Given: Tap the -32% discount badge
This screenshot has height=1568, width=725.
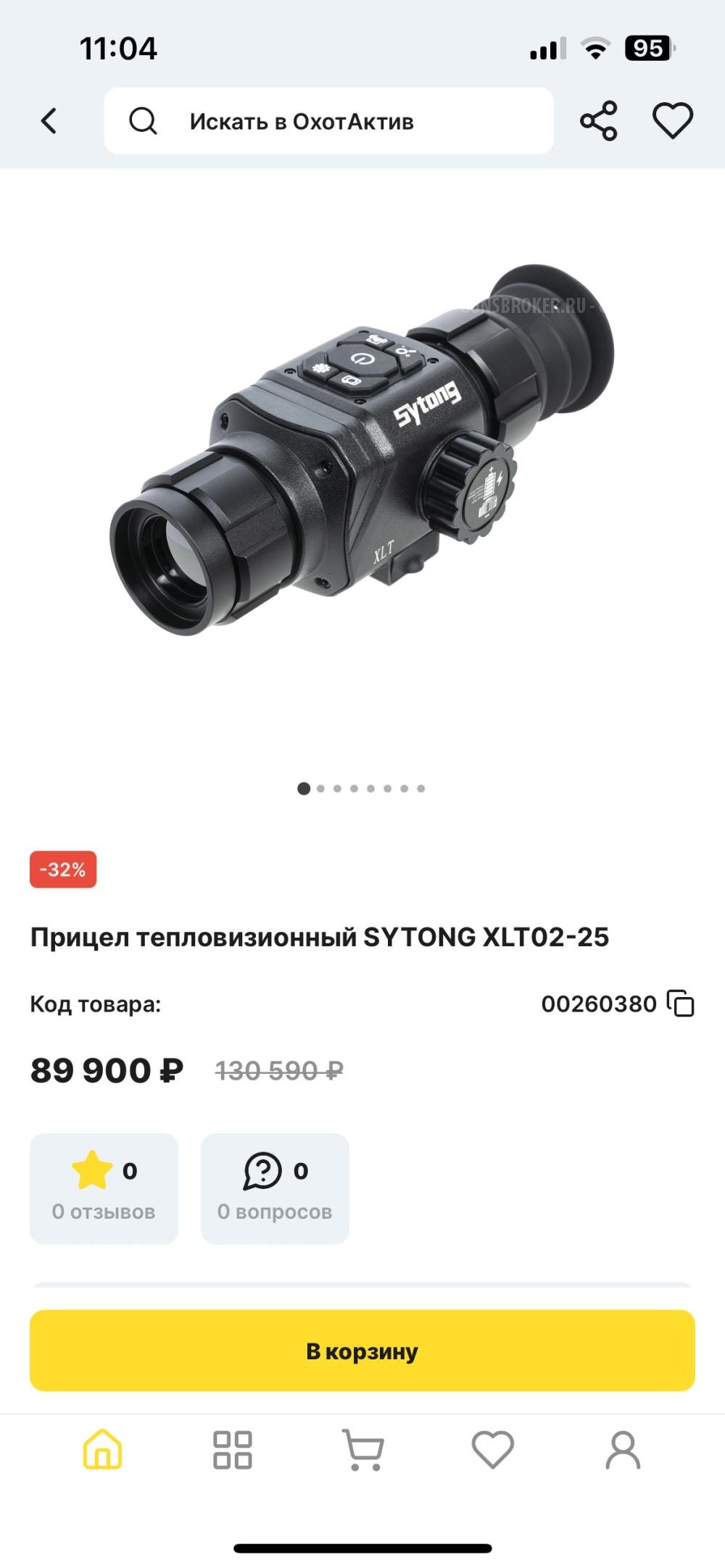Looking at the screenshot, I should (65, 867).
